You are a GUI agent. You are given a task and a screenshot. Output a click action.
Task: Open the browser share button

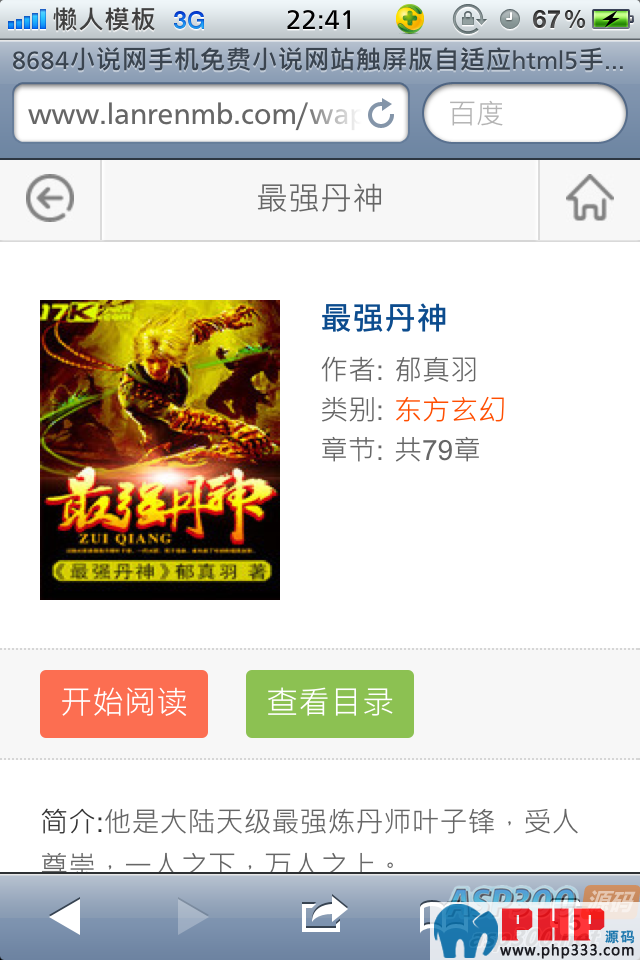click(x=323, y=915)
